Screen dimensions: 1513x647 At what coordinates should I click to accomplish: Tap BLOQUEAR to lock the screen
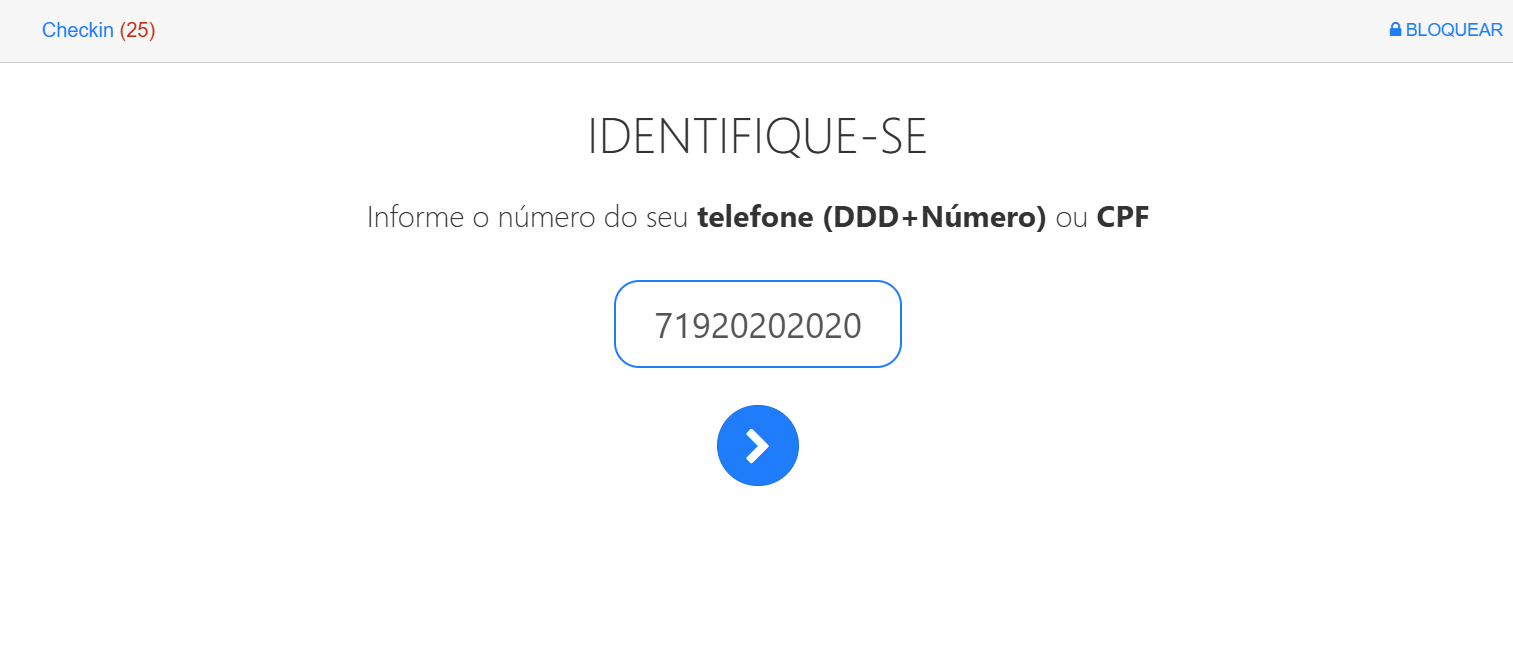pyautogui.click(x=1445, y=30)
